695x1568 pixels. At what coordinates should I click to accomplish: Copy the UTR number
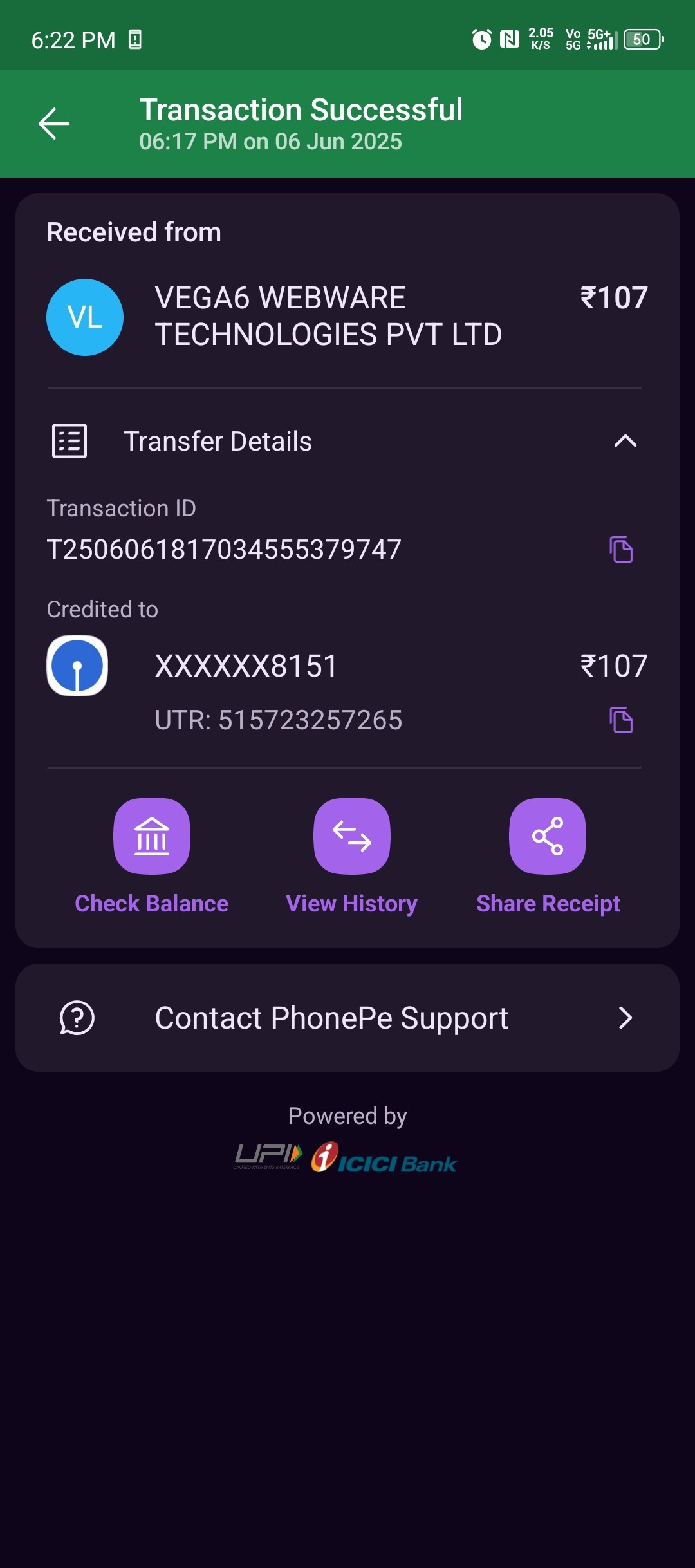621,720
